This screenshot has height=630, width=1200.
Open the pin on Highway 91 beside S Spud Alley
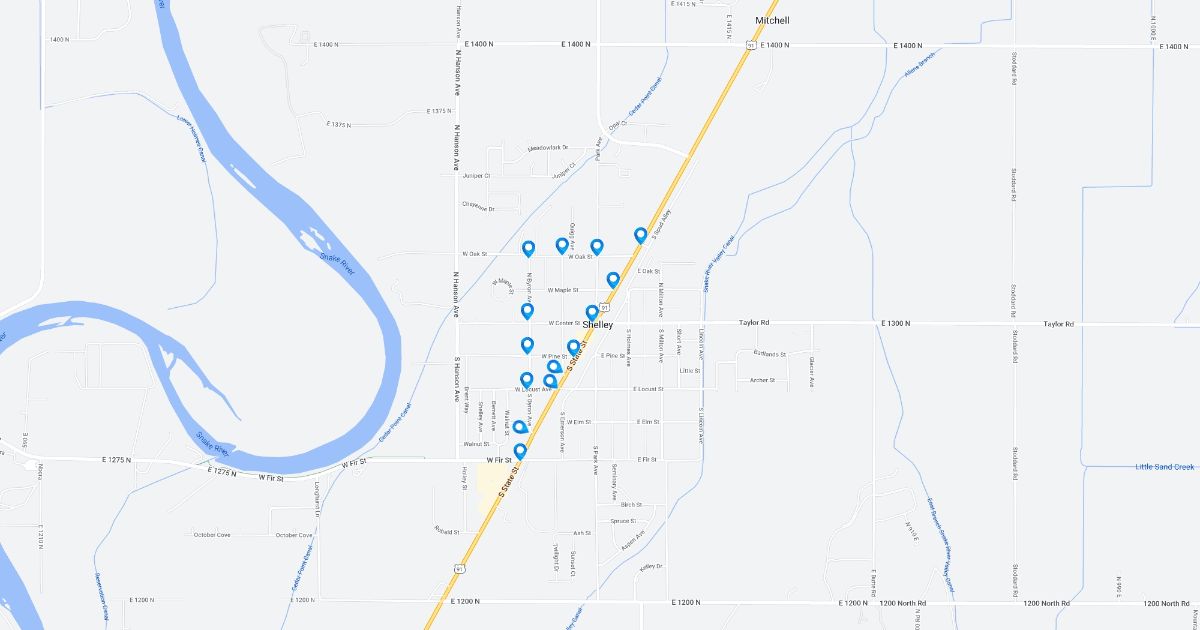(x=641, y=235)
